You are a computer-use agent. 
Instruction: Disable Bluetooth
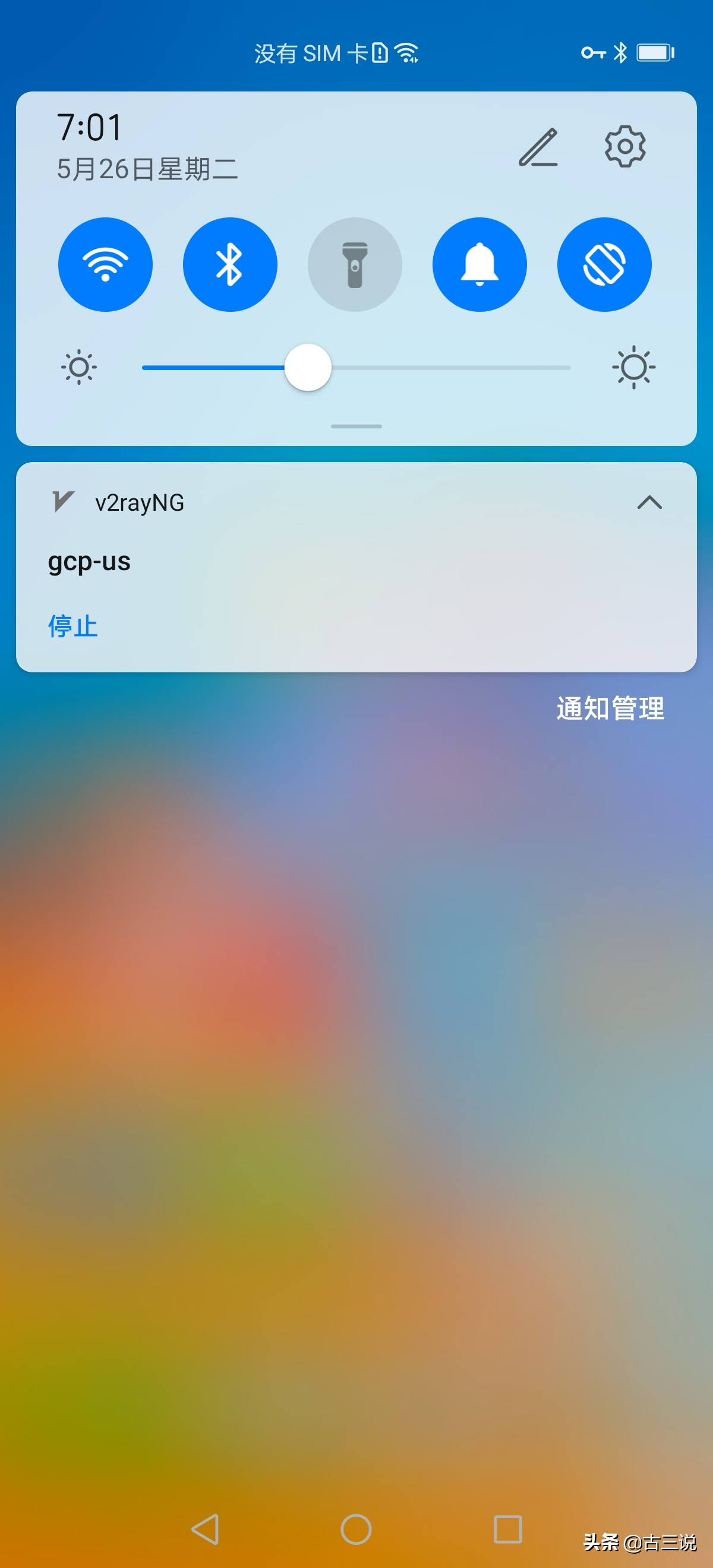tap(230, 265)
